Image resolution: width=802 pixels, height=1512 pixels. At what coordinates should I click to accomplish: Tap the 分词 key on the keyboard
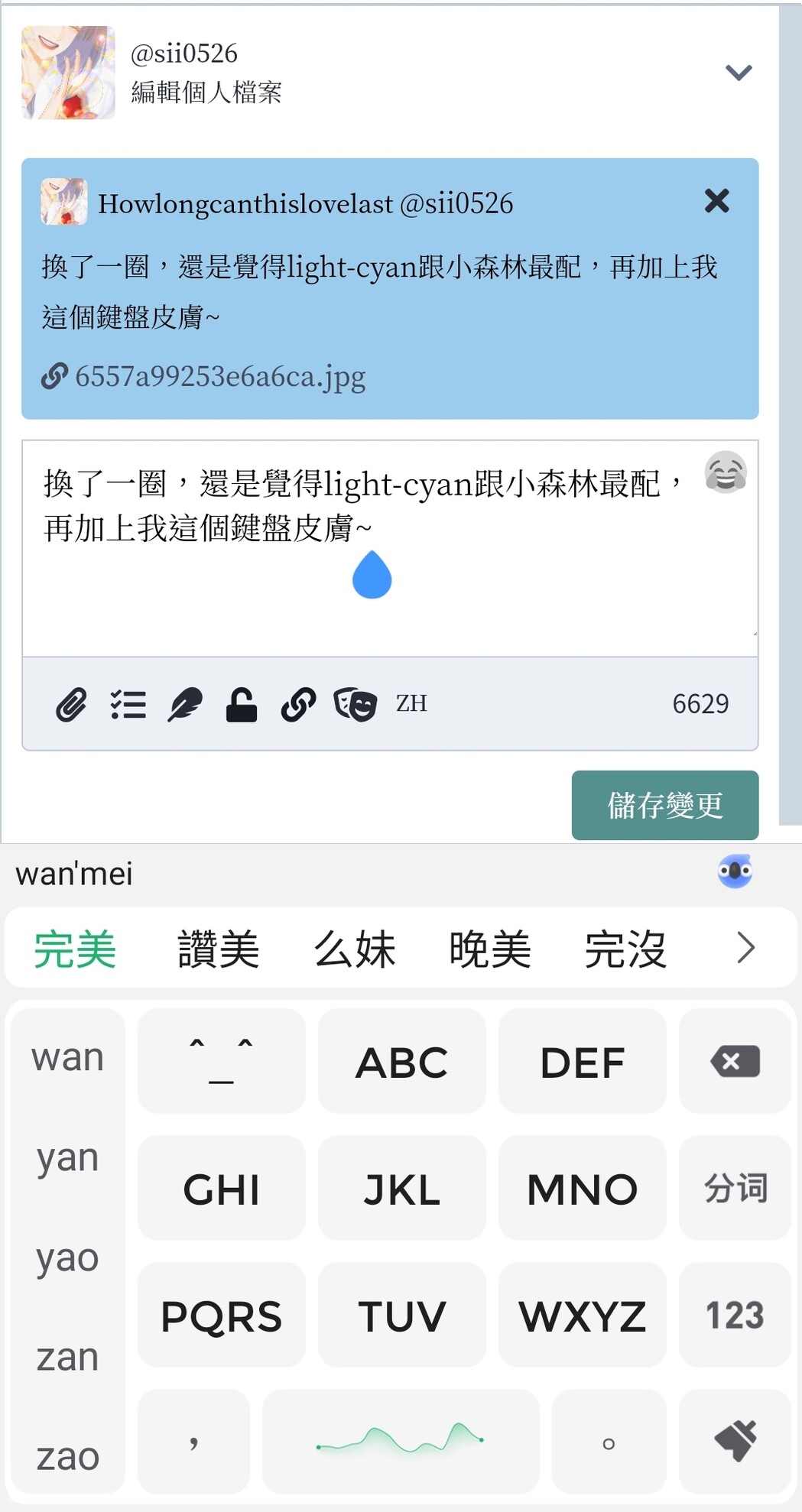(735, 1188)
